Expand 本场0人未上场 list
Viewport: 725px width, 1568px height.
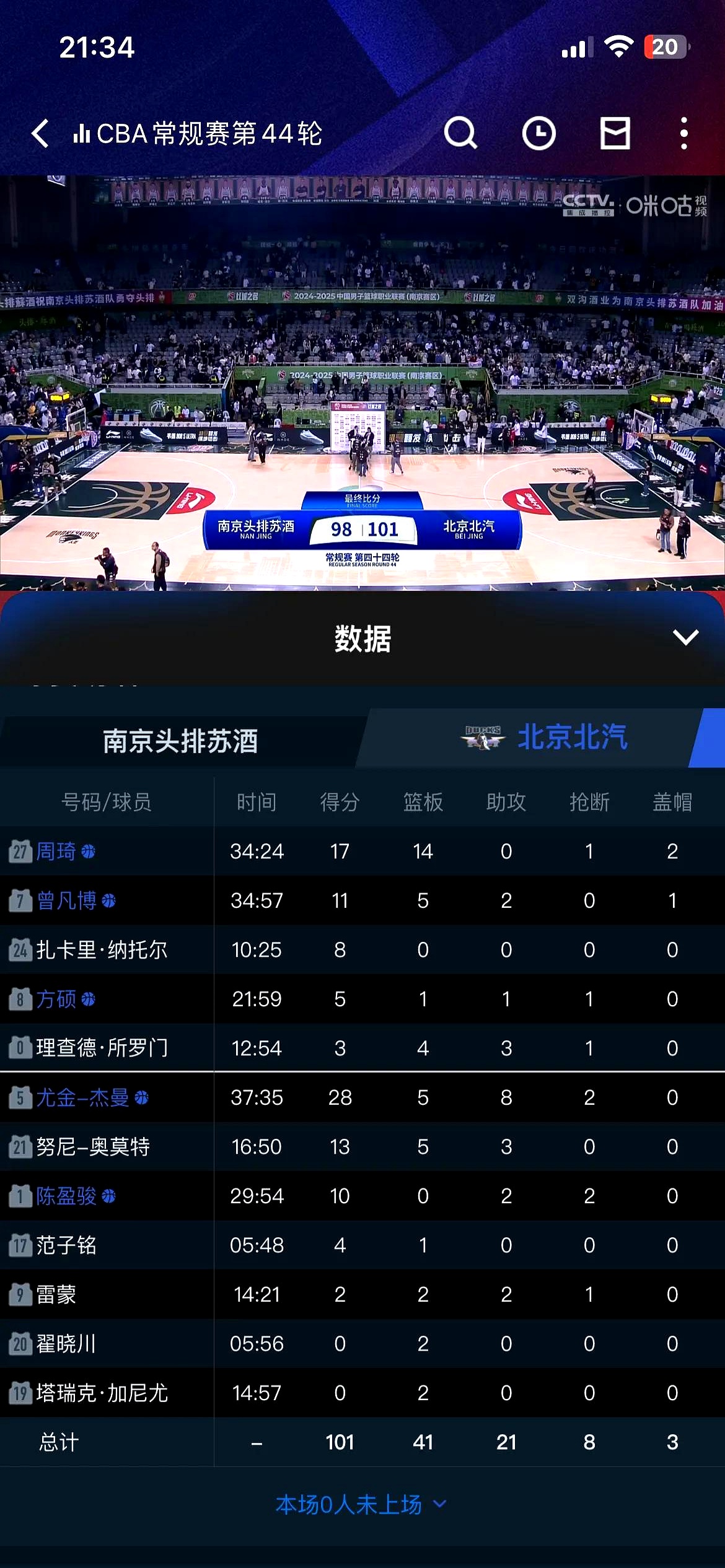point(361,1504)
